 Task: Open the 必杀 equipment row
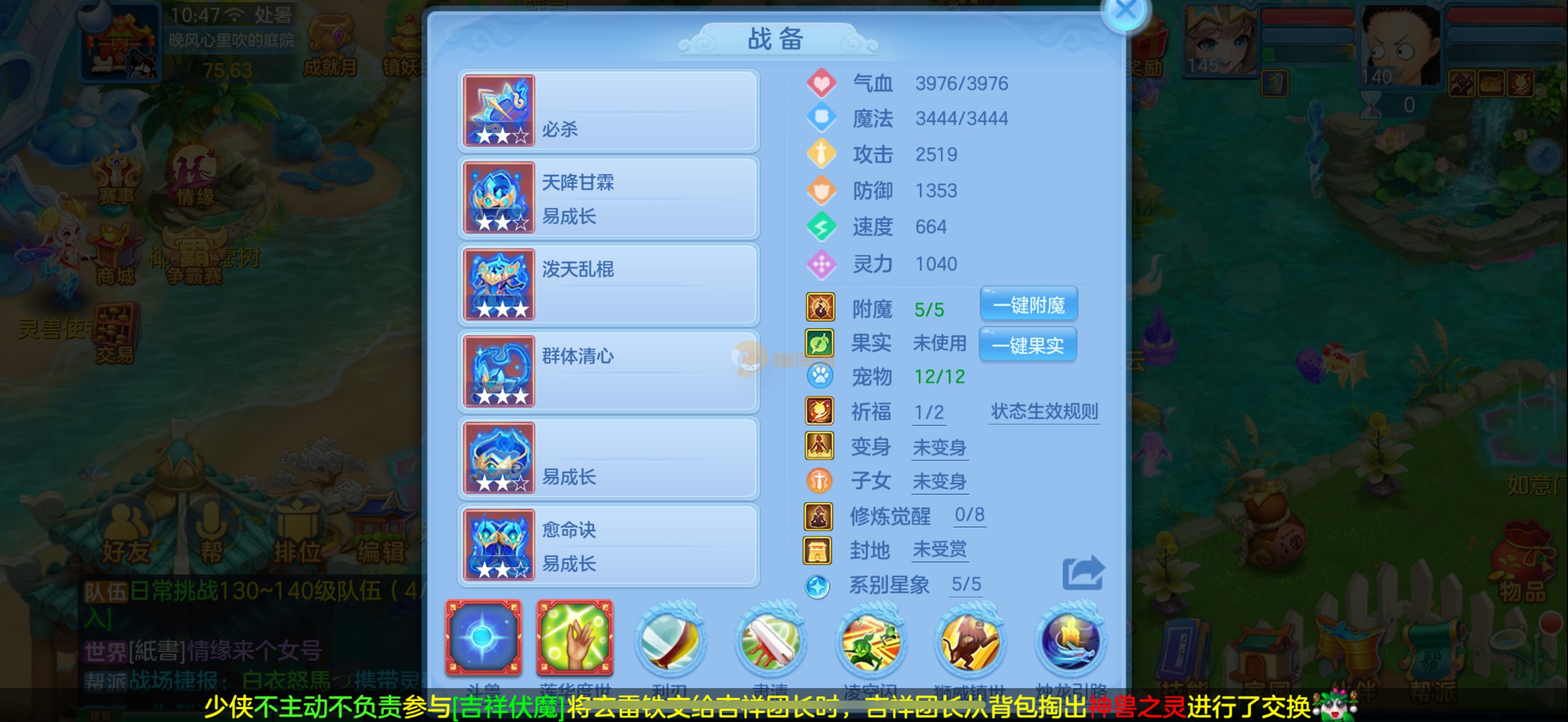pyautogui.click(x=607, y=111)
